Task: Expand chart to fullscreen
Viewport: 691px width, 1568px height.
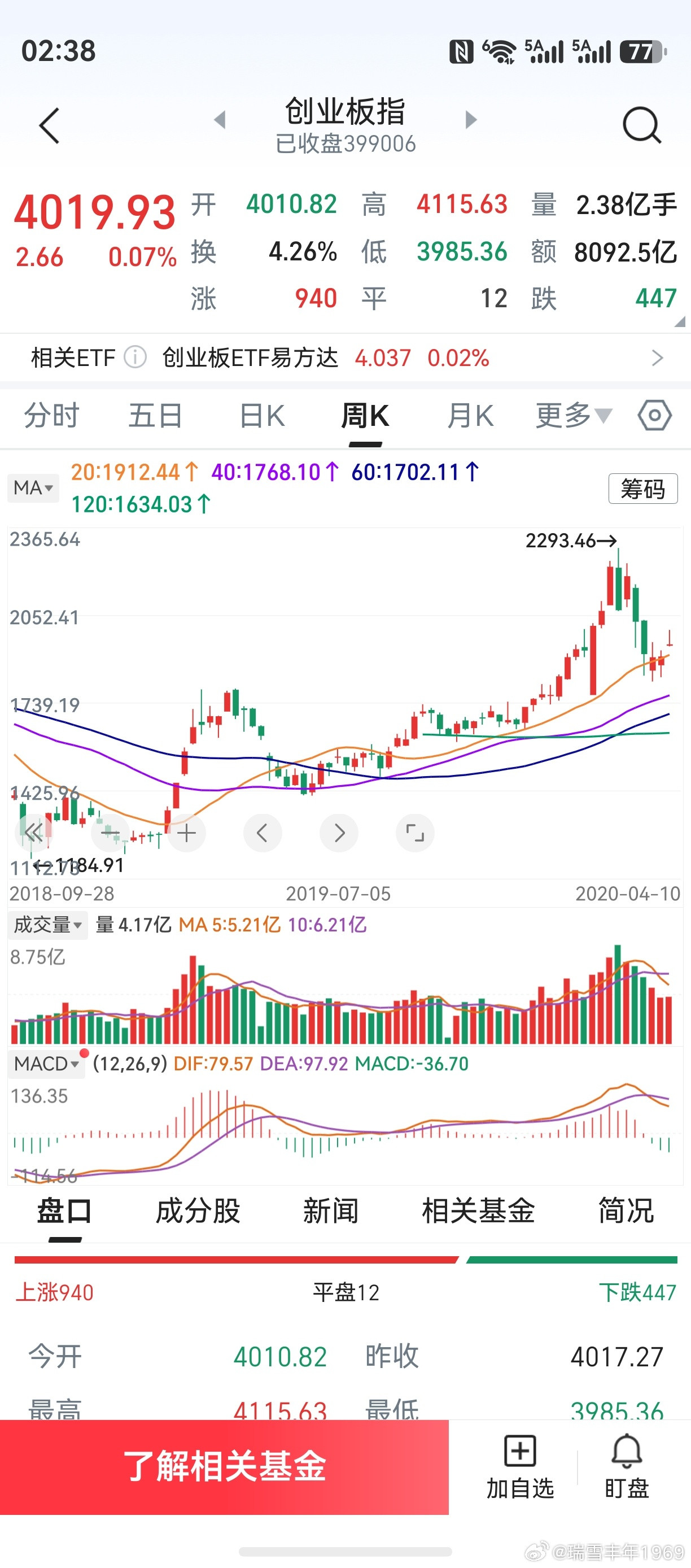Action: [415, 833]
